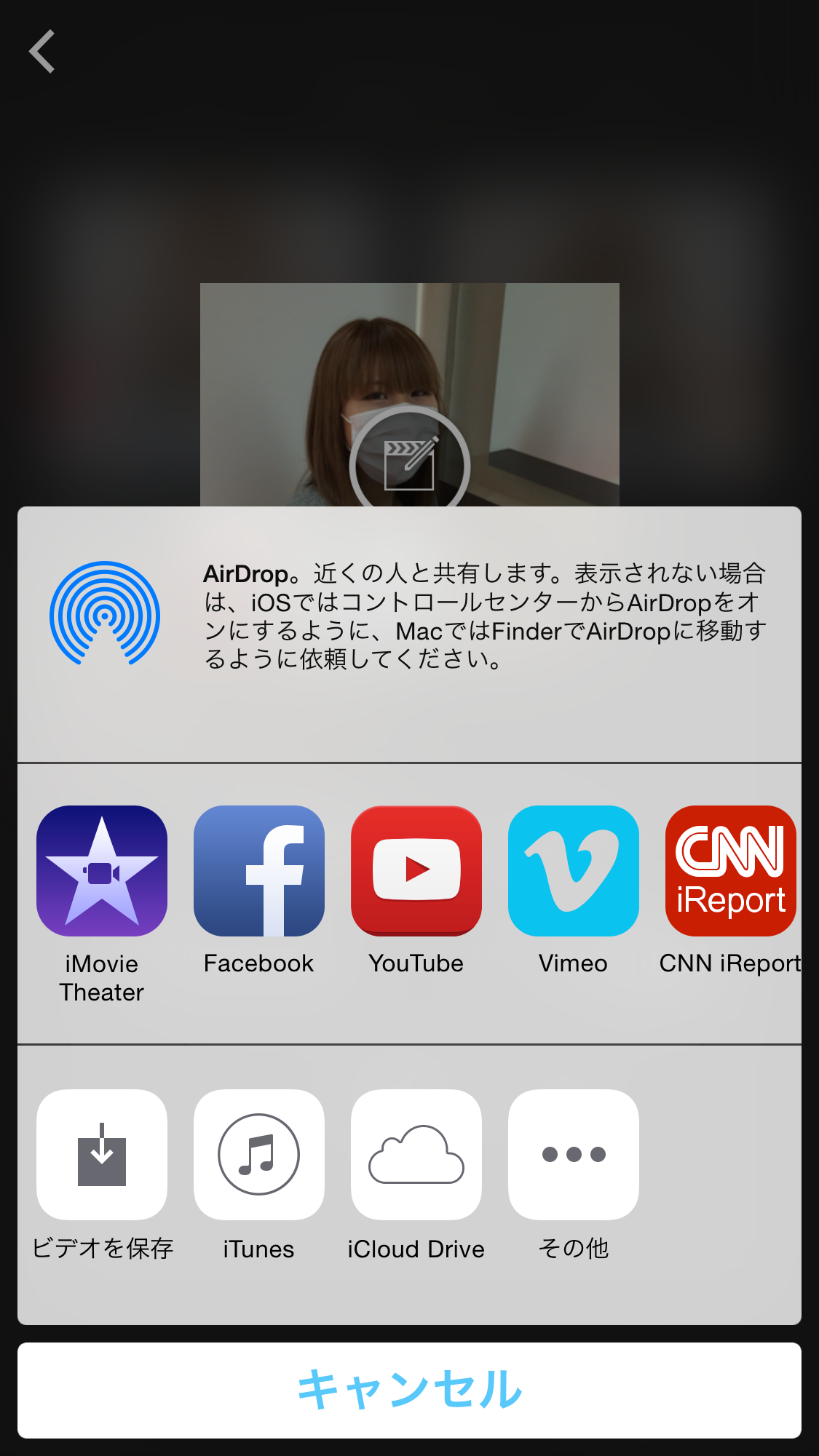
Task: Go back with the top-left arrow
Action: click(42, 52)
